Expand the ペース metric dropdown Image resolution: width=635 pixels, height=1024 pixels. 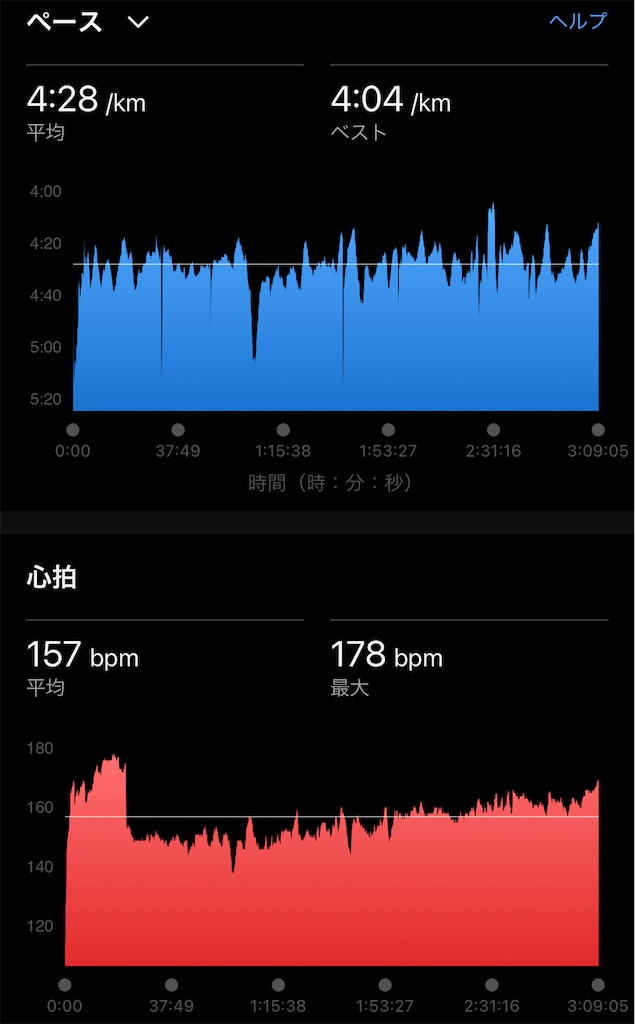coord(138,22)
